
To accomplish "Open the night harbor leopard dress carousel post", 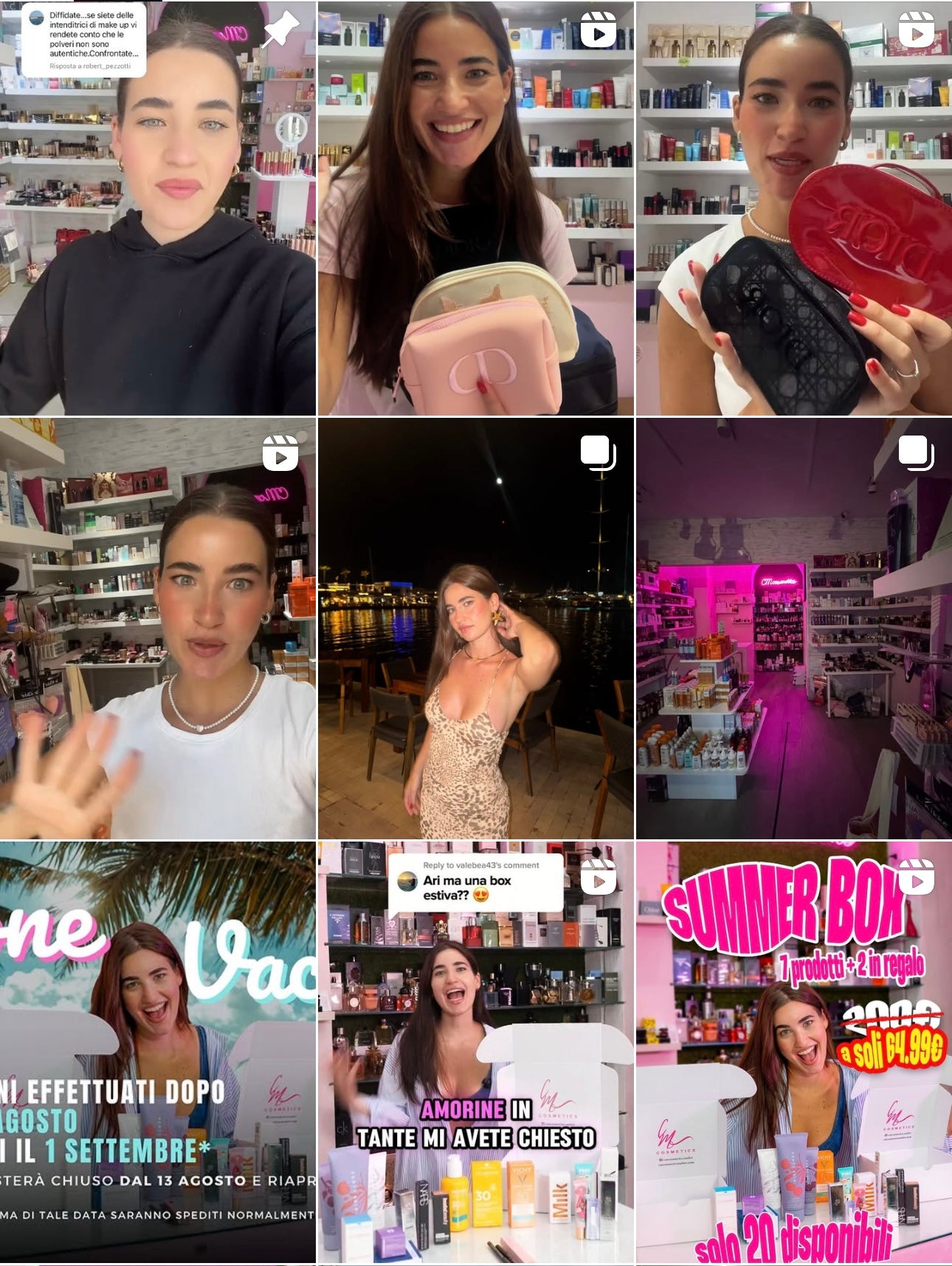I will [x=475, y=629].
